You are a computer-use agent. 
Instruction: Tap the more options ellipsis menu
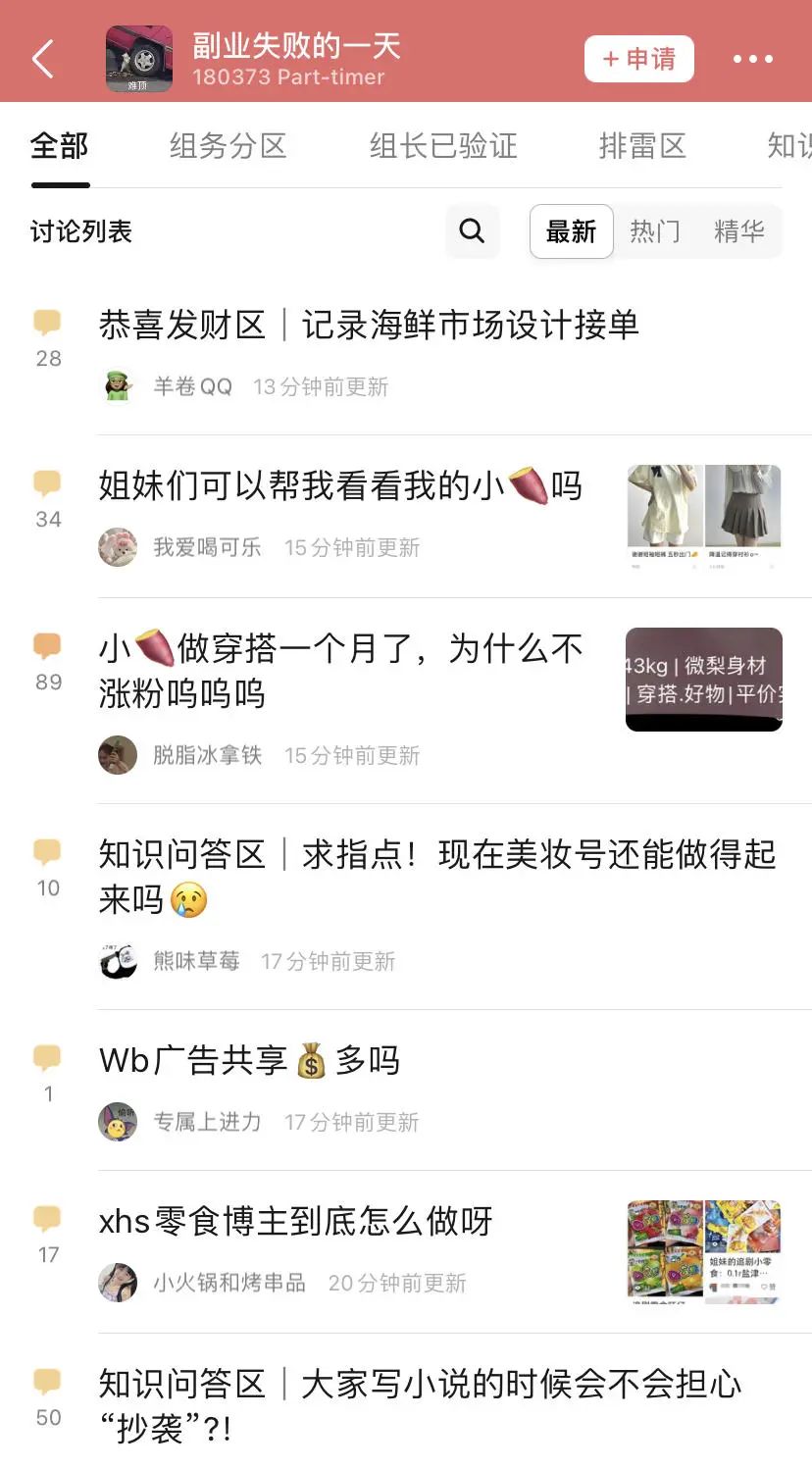coord(751,59)
